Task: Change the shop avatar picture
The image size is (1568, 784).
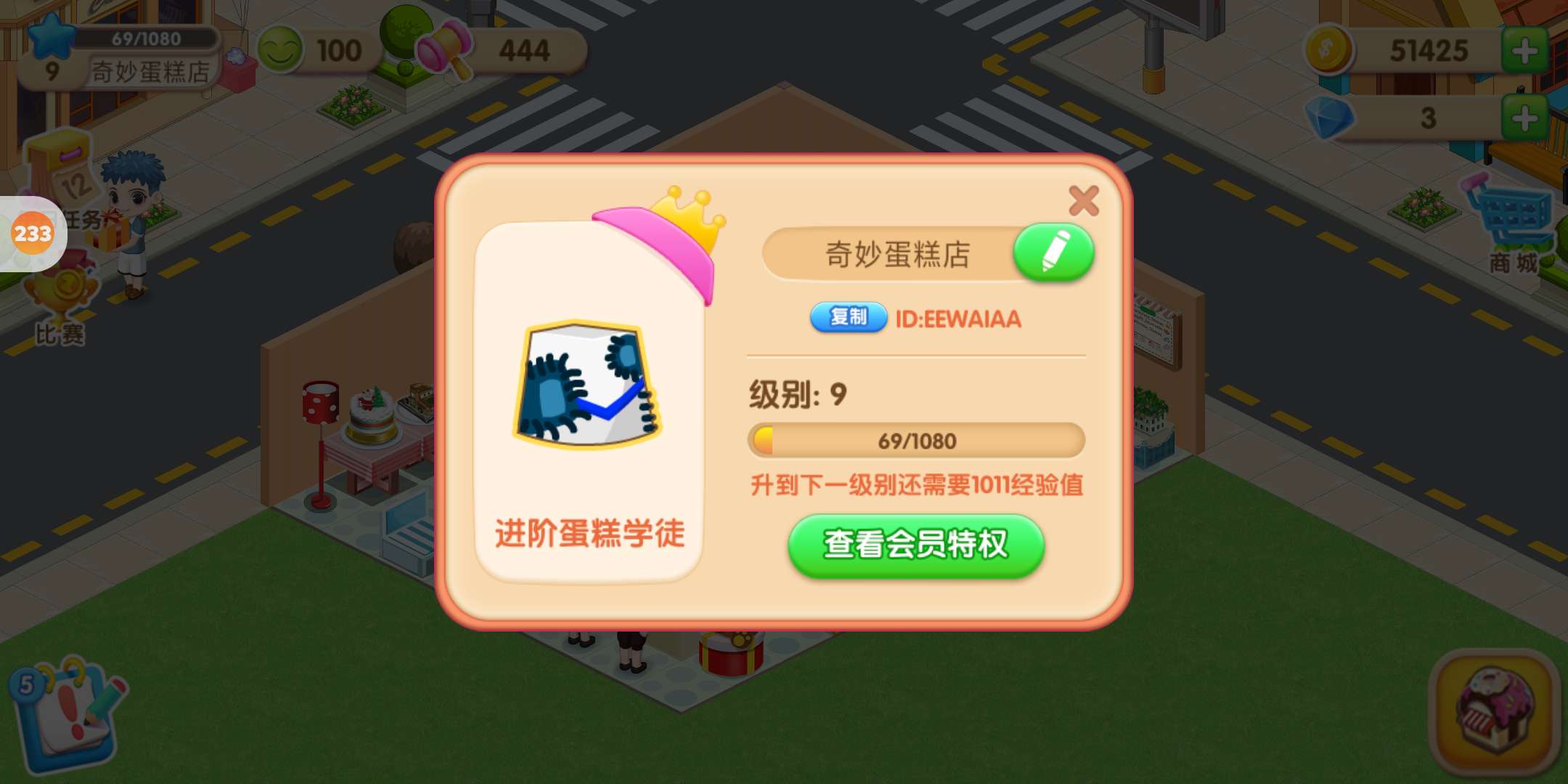Action: click(588, 385)
